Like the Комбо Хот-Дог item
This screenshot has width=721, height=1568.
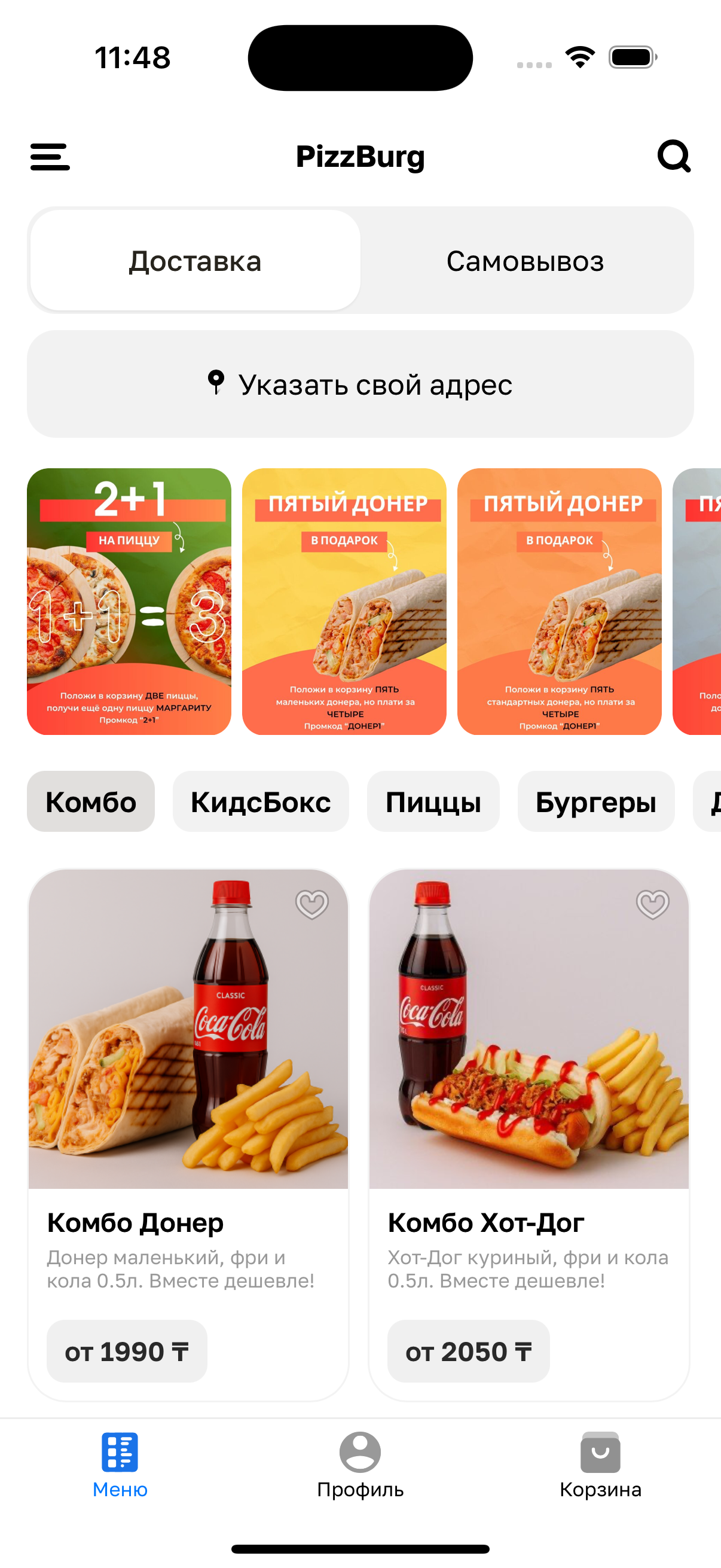653,904
